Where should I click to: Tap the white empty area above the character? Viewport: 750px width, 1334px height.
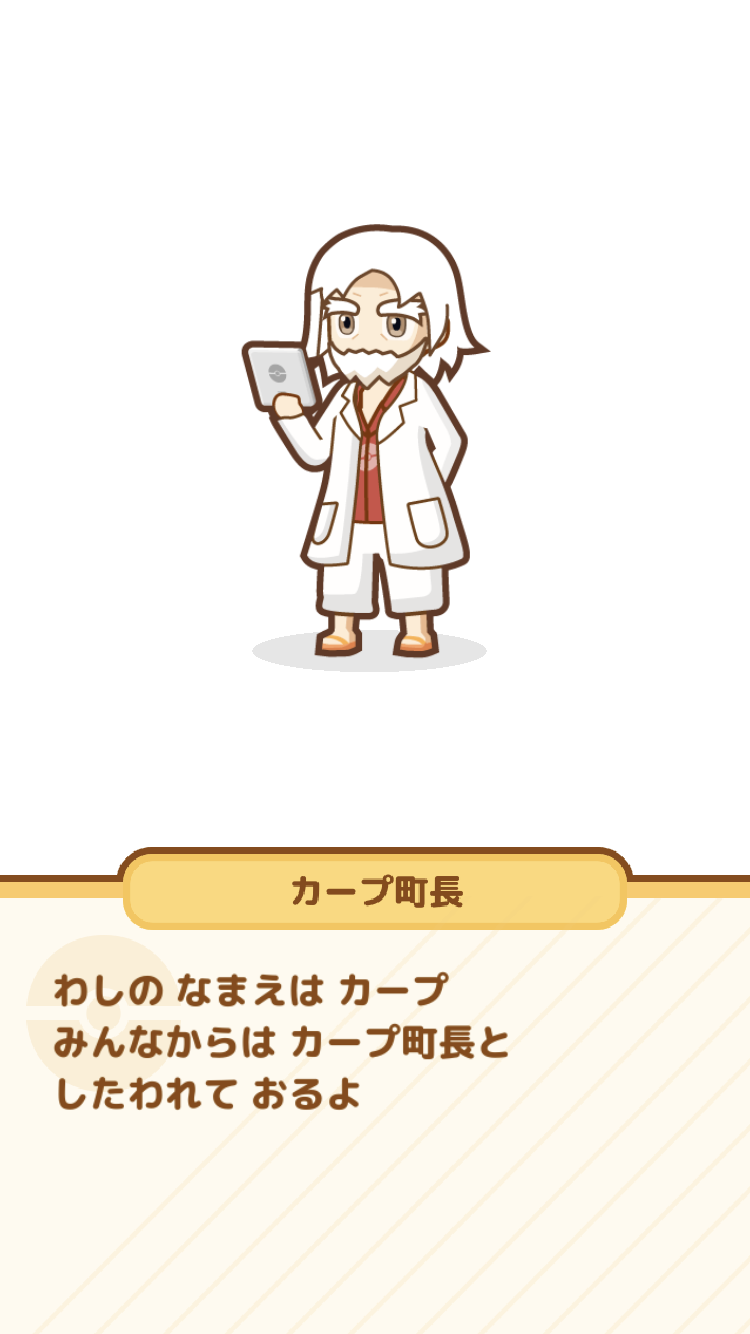point(375,120)
